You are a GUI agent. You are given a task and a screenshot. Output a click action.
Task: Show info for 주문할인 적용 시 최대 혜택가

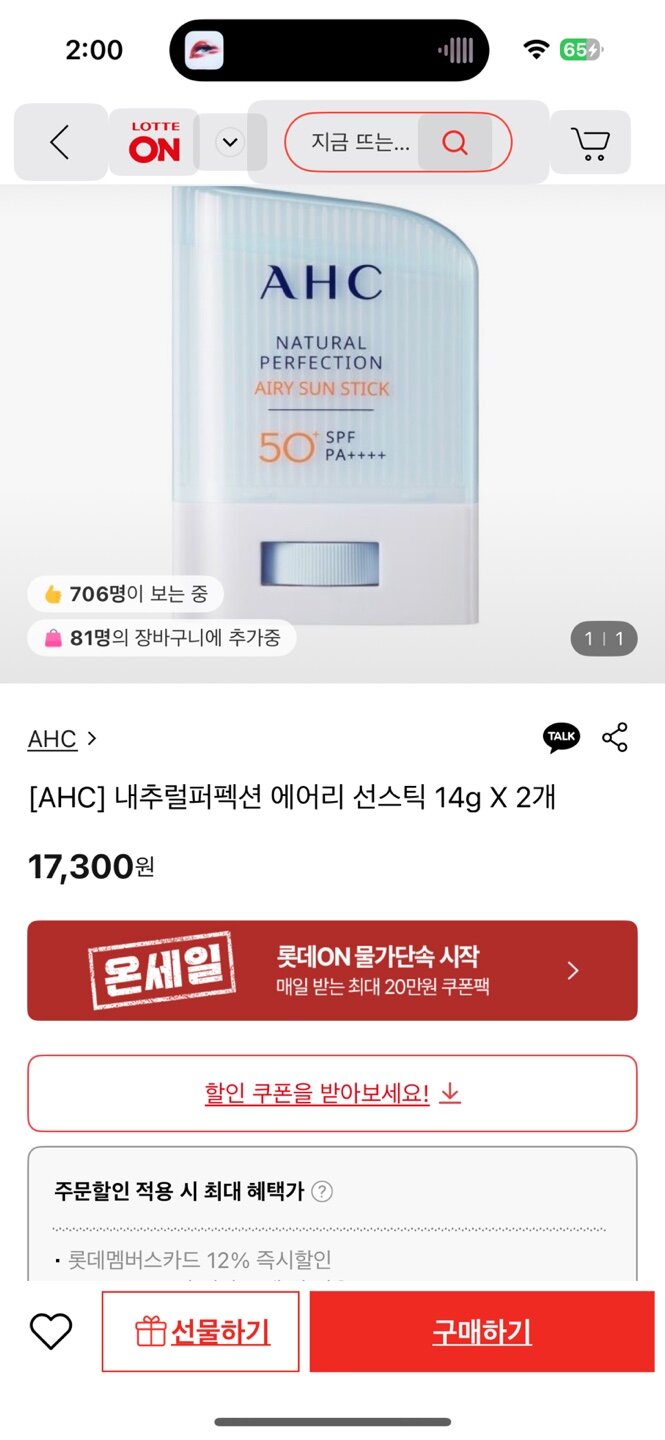(322, 1191)
